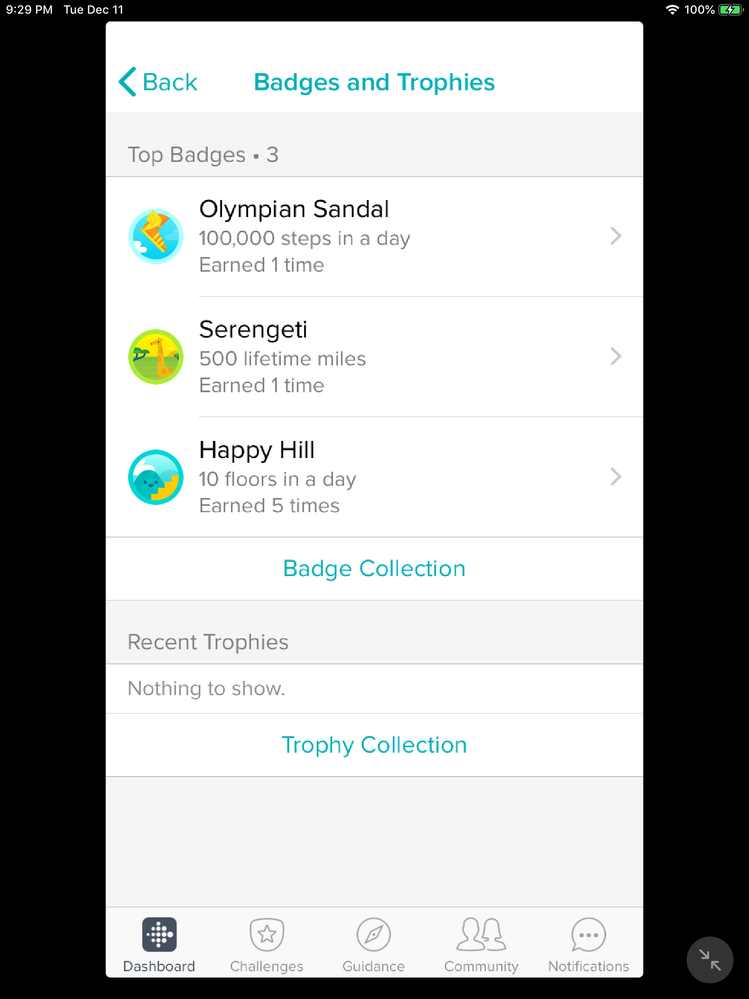
Task: Open the Community tab
Action: coord(481,945)
